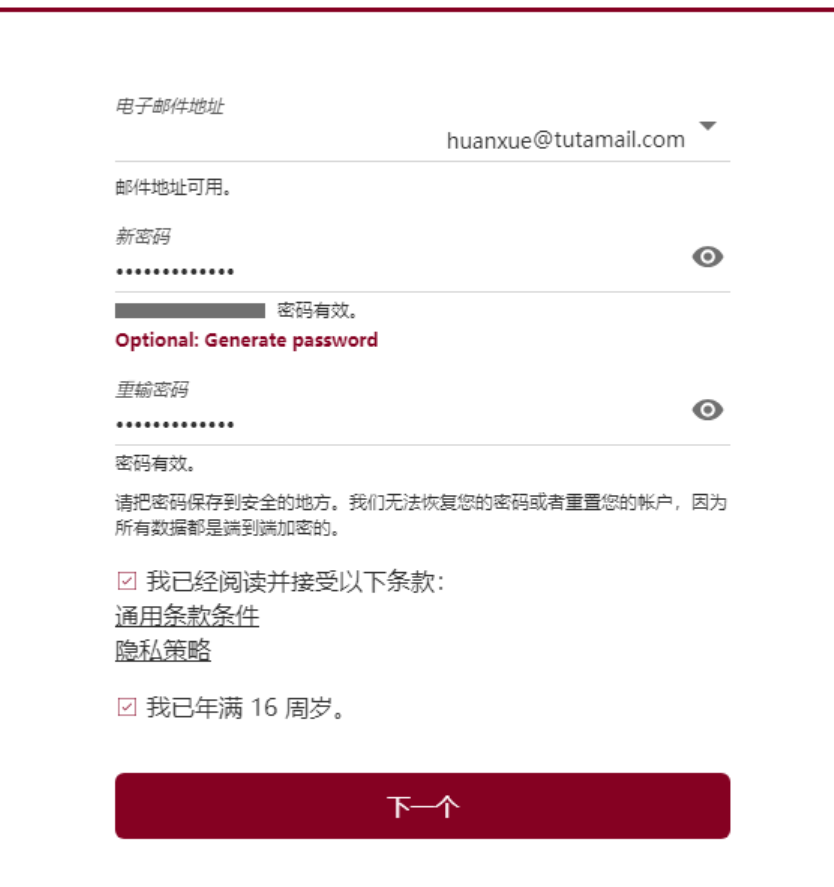Open the email domain dropdown arrow
Screen dimensions: 834x887
[x=707, y=126]
